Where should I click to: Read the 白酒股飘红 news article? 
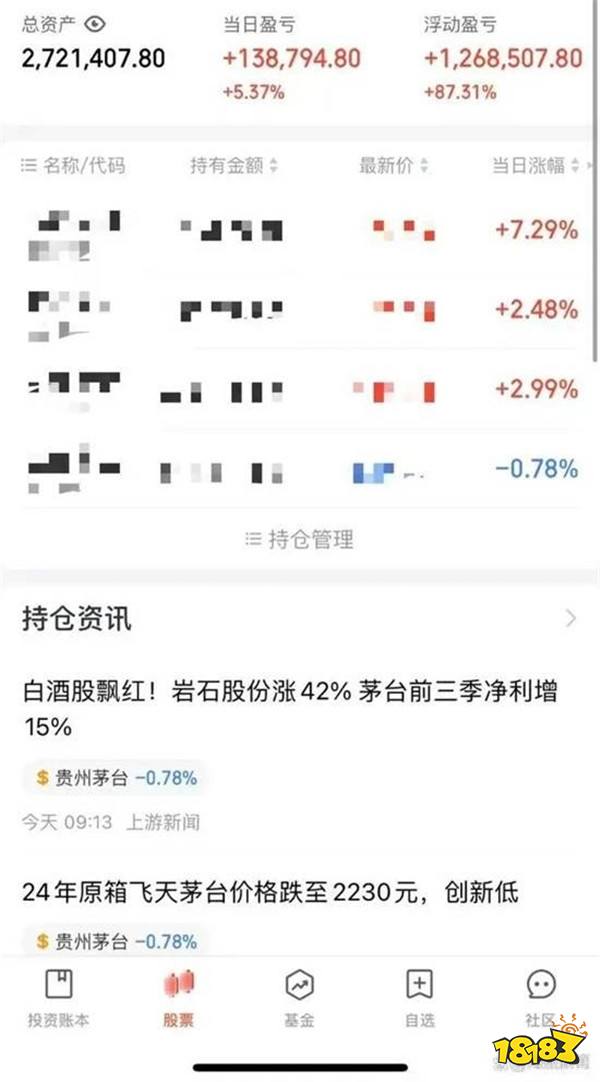(x=290, y=708)
